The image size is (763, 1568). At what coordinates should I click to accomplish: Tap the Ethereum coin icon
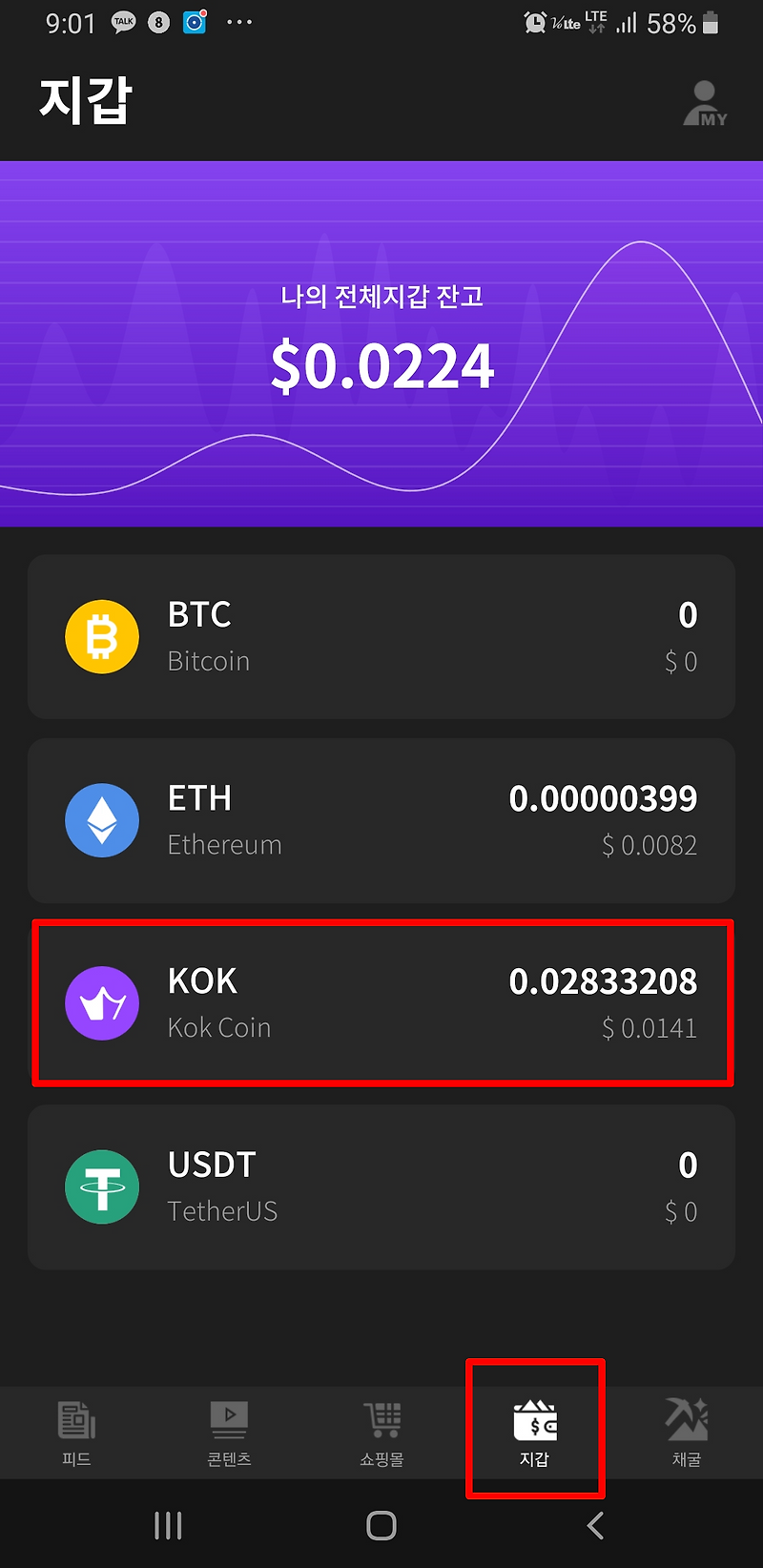point(102,820)
